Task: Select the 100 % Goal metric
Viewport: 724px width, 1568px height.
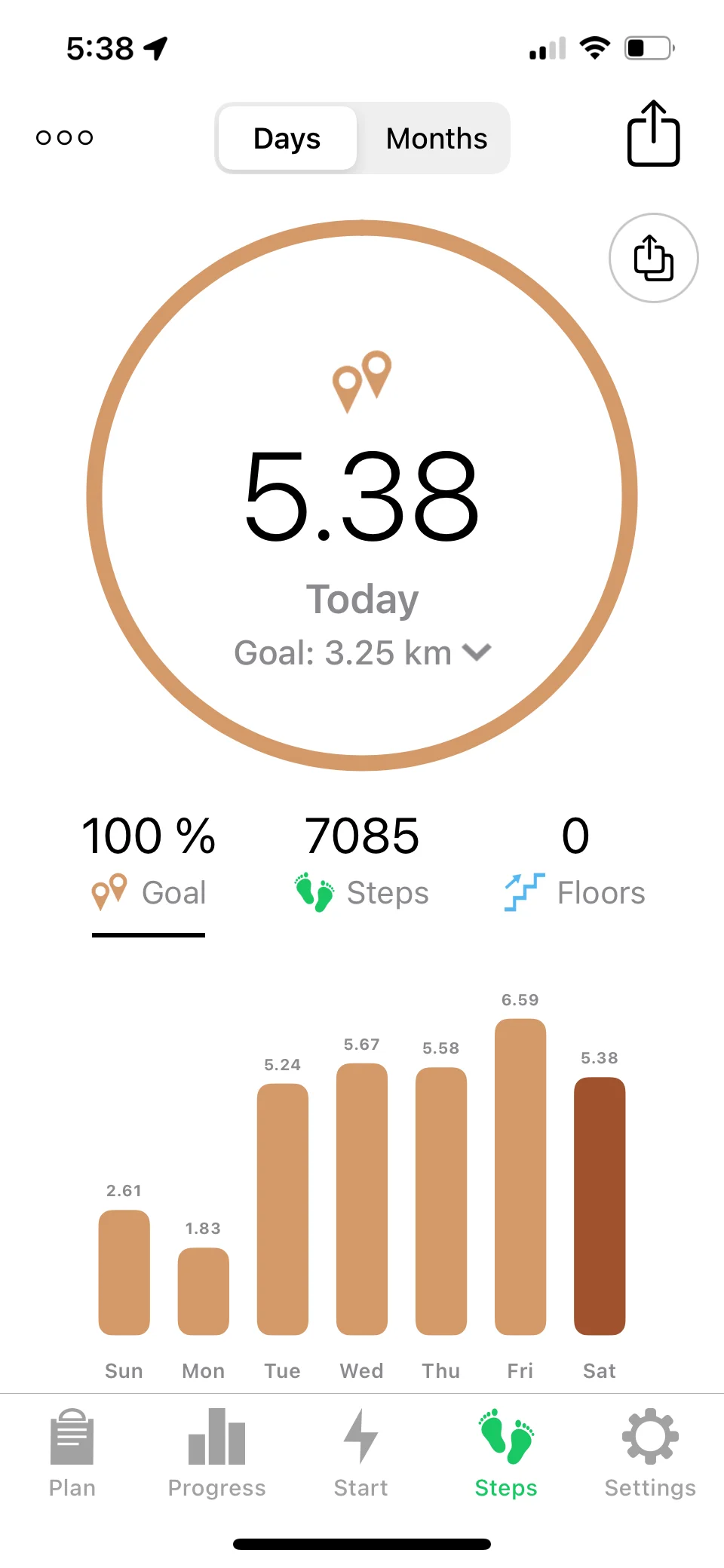Action: [149, 862]
